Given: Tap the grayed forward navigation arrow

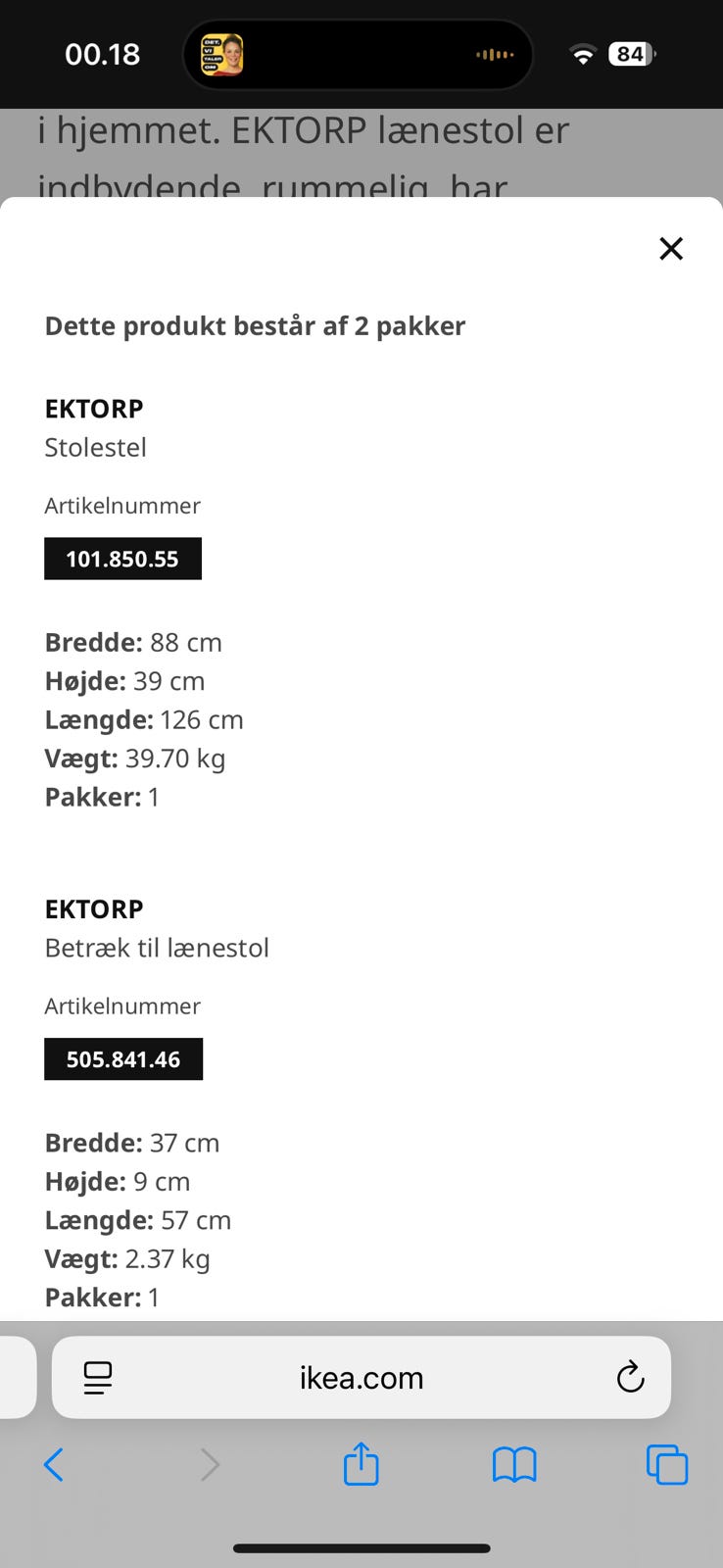Looking at the screenshot, I should [x=209, y=1464].
